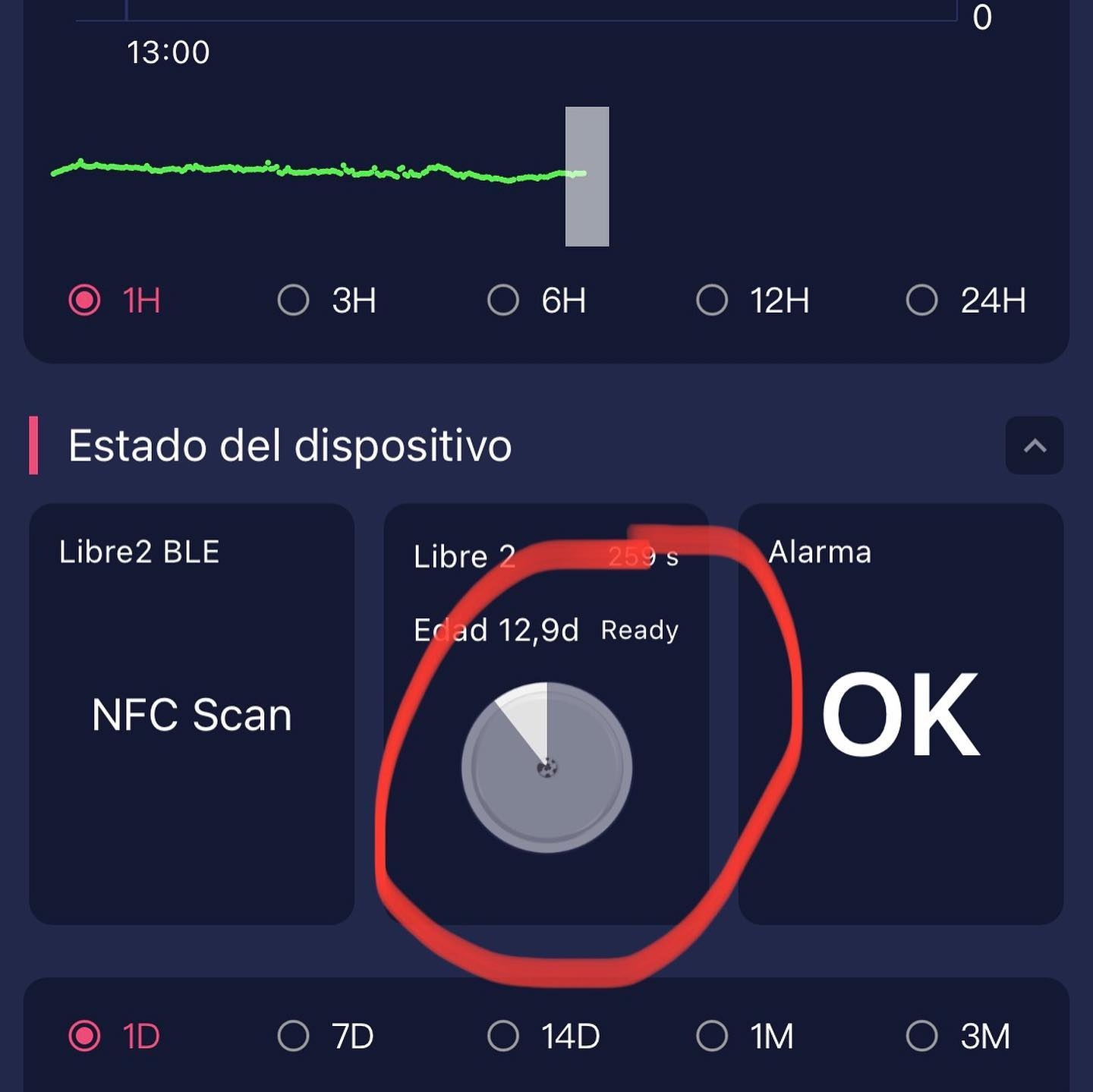The image size is (1093, 1092).
Task: Switch statistics period to 7D
Action: click(x=294, y=1036)
